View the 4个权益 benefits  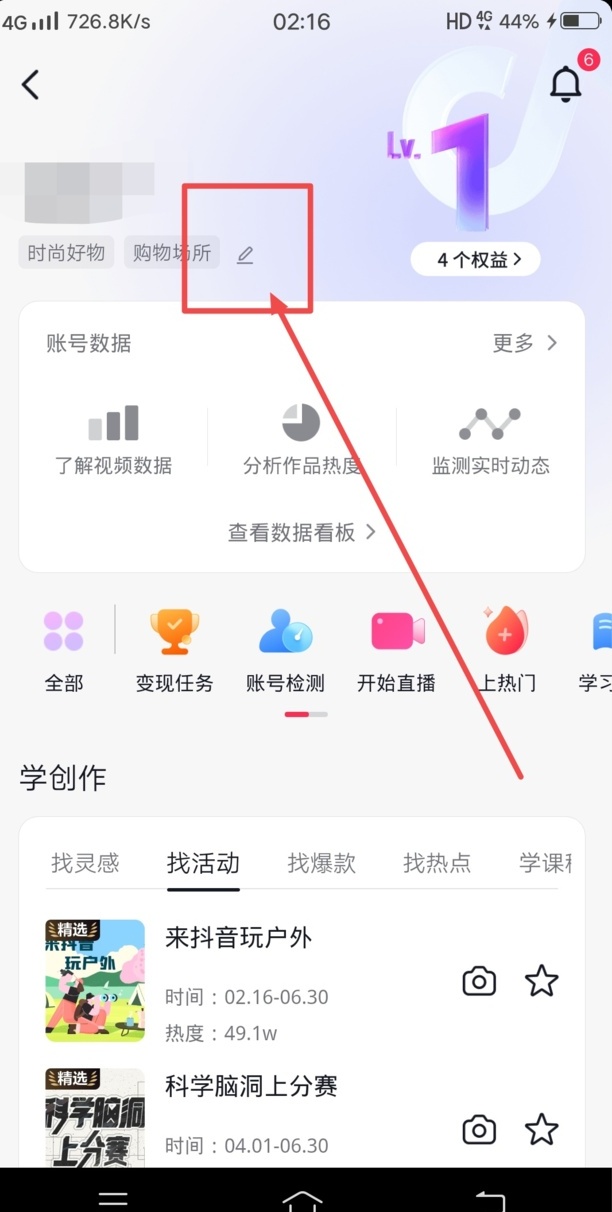coord(475,260)
